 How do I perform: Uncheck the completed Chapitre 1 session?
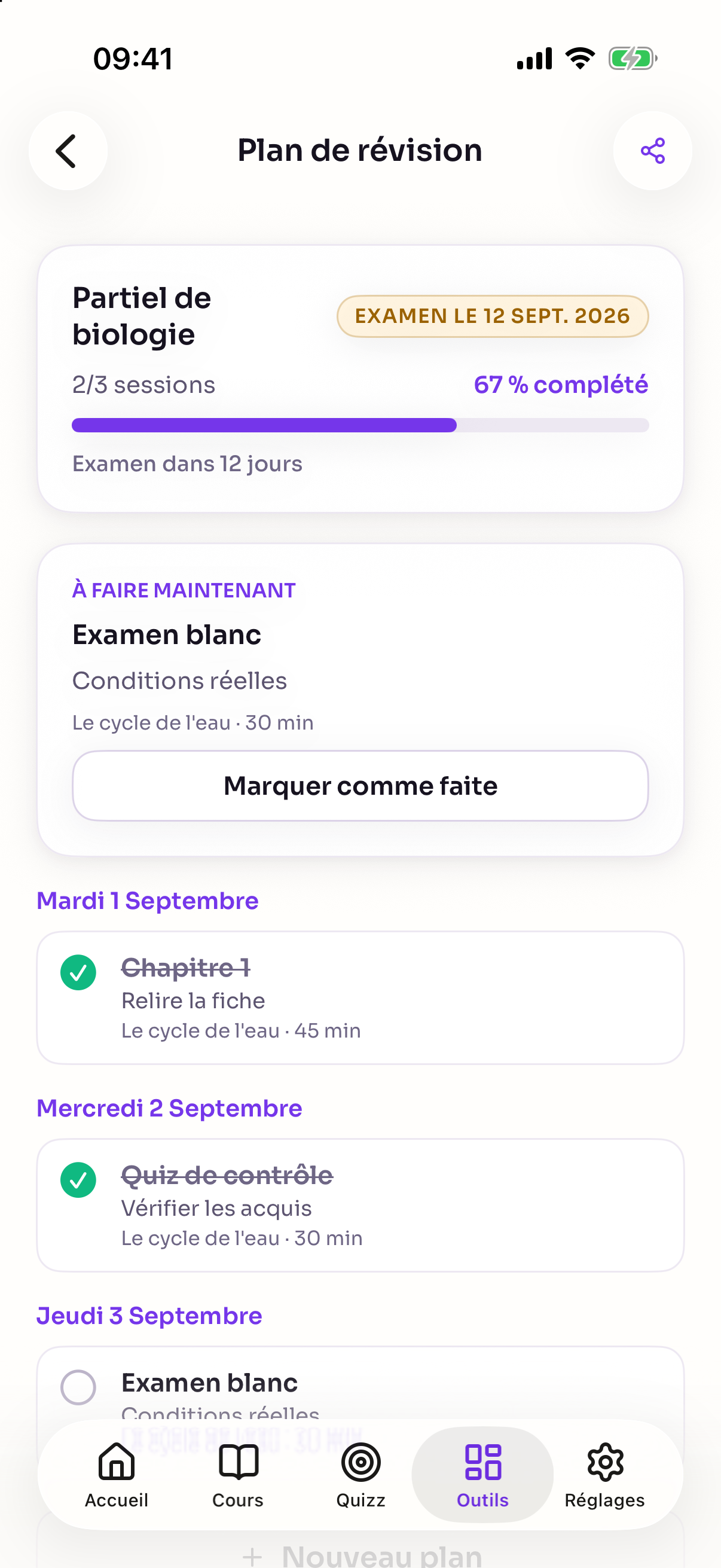click(78, 973)
